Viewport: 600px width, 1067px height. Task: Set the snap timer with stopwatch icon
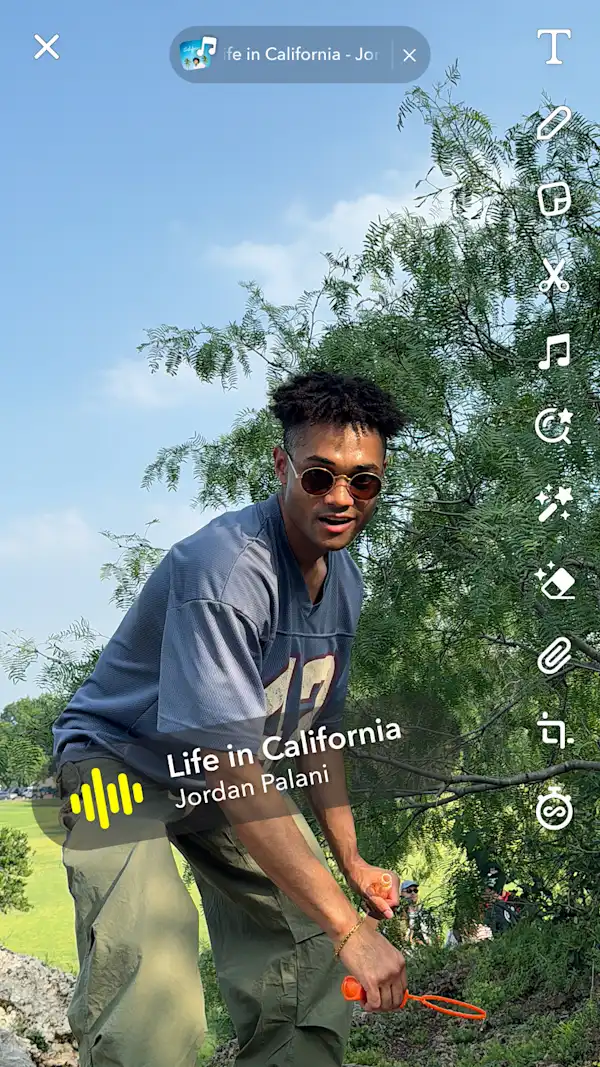click(x=554, y=808)
